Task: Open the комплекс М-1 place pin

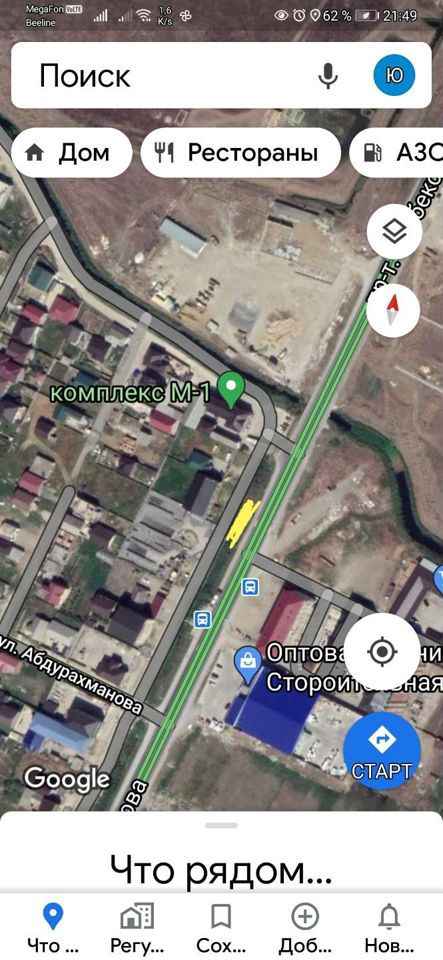Action: 232,391
